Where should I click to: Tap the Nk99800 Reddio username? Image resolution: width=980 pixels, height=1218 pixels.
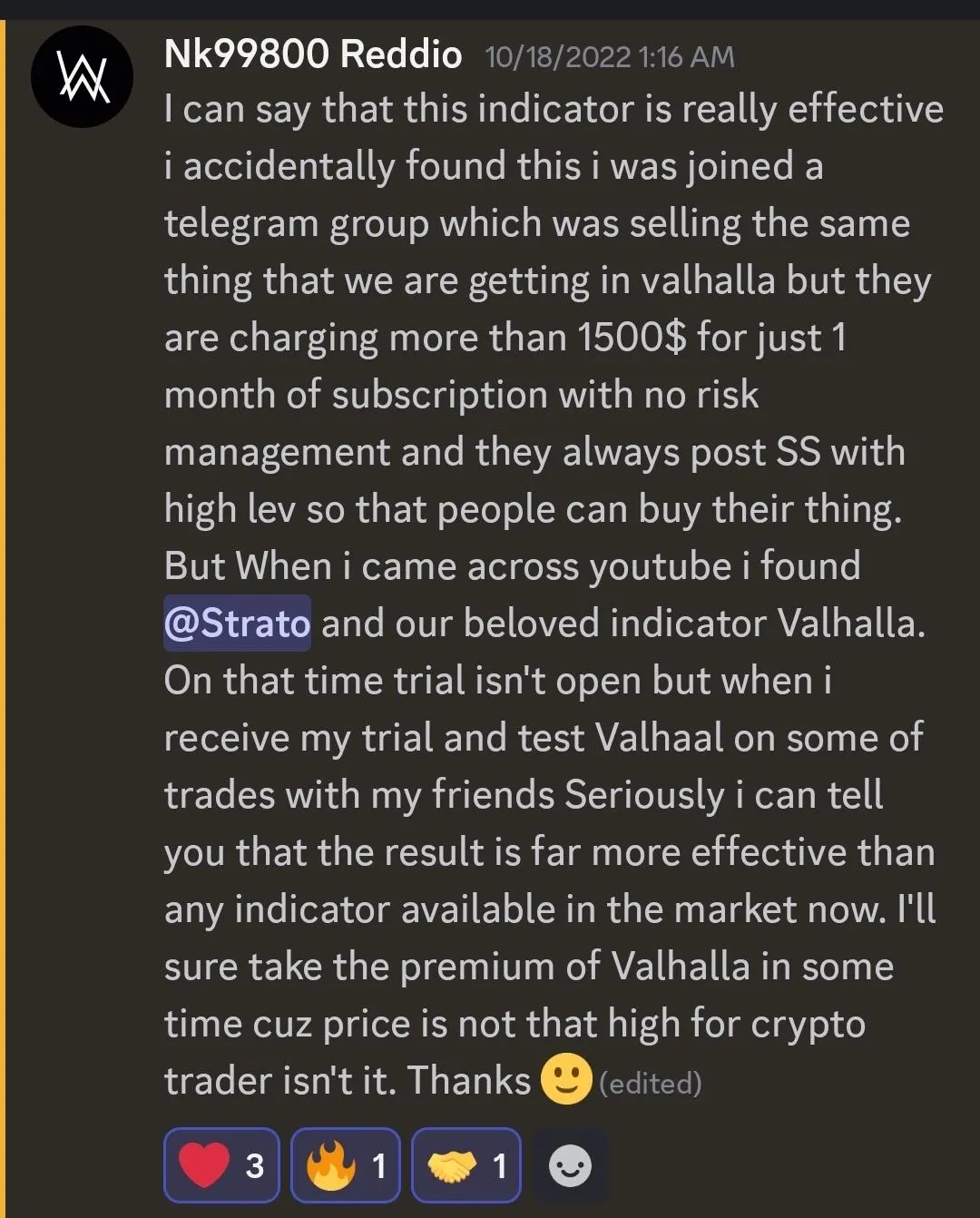[313, 54]
